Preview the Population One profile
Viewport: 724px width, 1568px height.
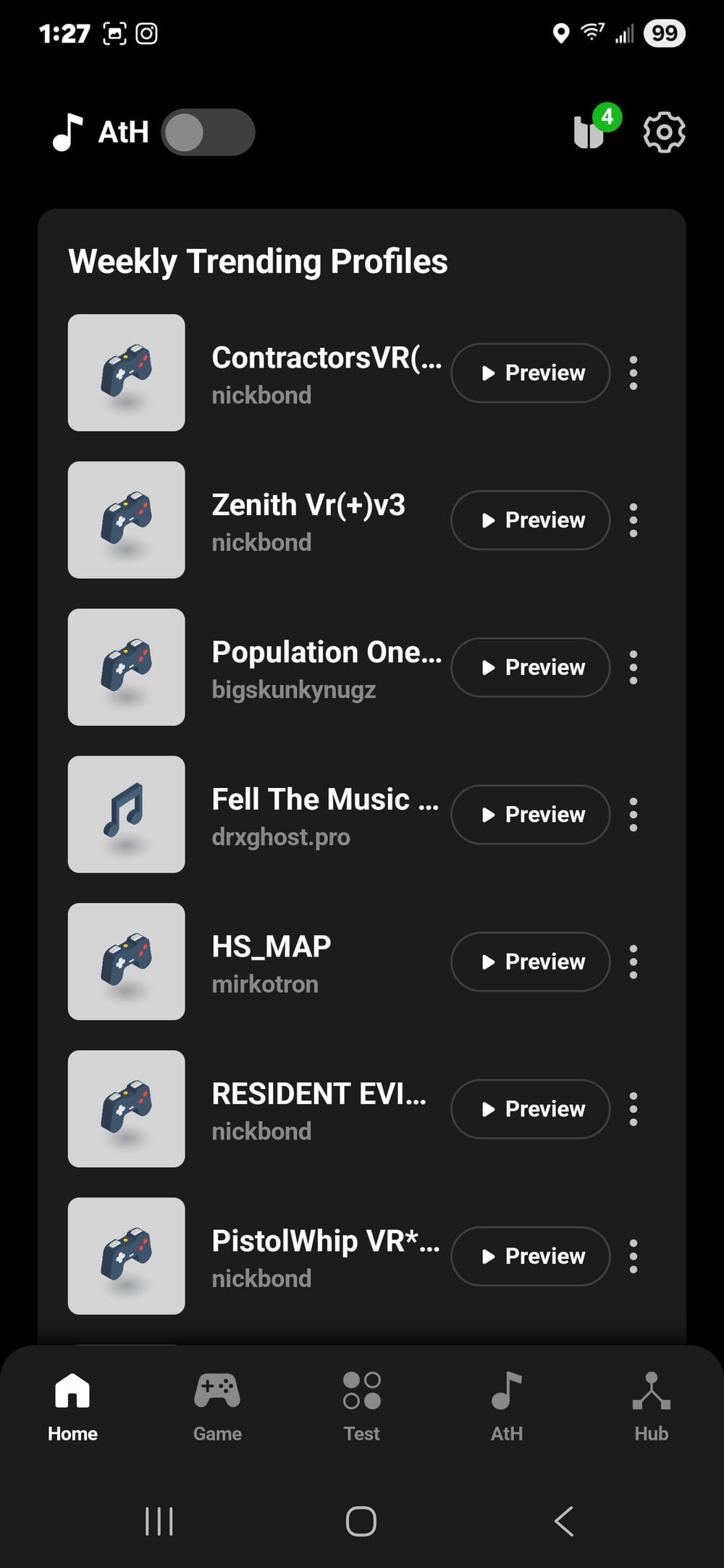(531, 667)
